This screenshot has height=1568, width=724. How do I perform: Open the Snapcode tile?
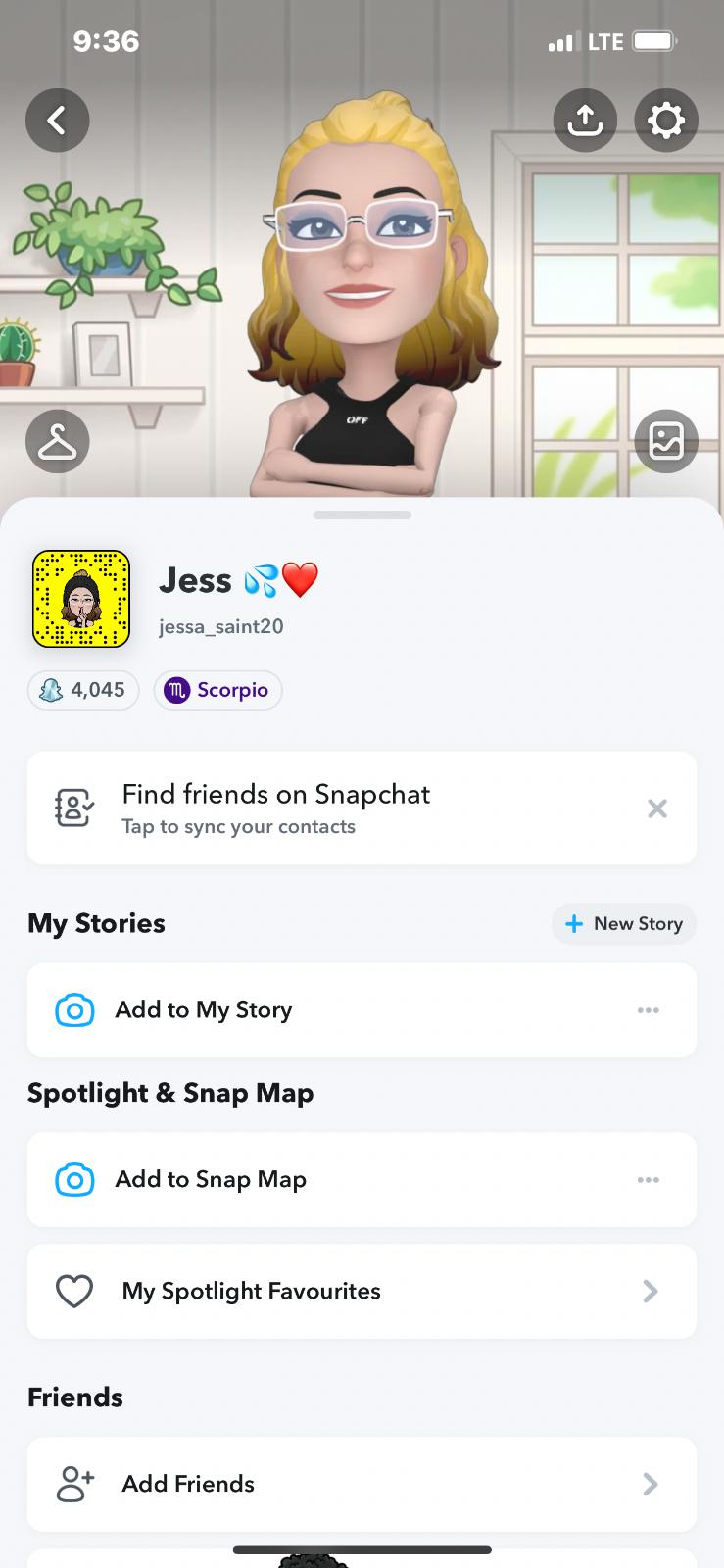click(x=81, y=599)
